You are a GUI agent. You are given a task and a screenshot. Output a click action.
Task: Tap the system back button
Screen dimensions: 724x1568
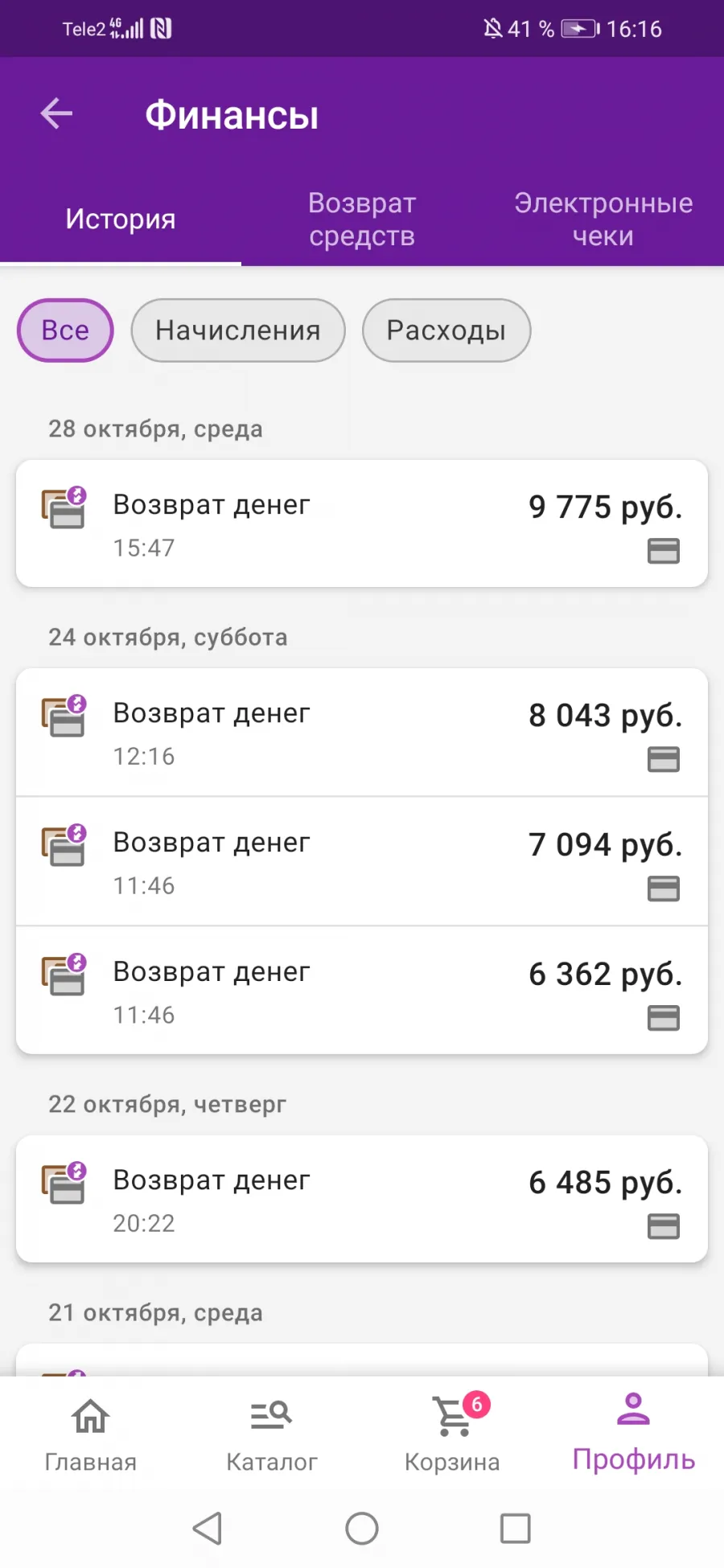208,1528
